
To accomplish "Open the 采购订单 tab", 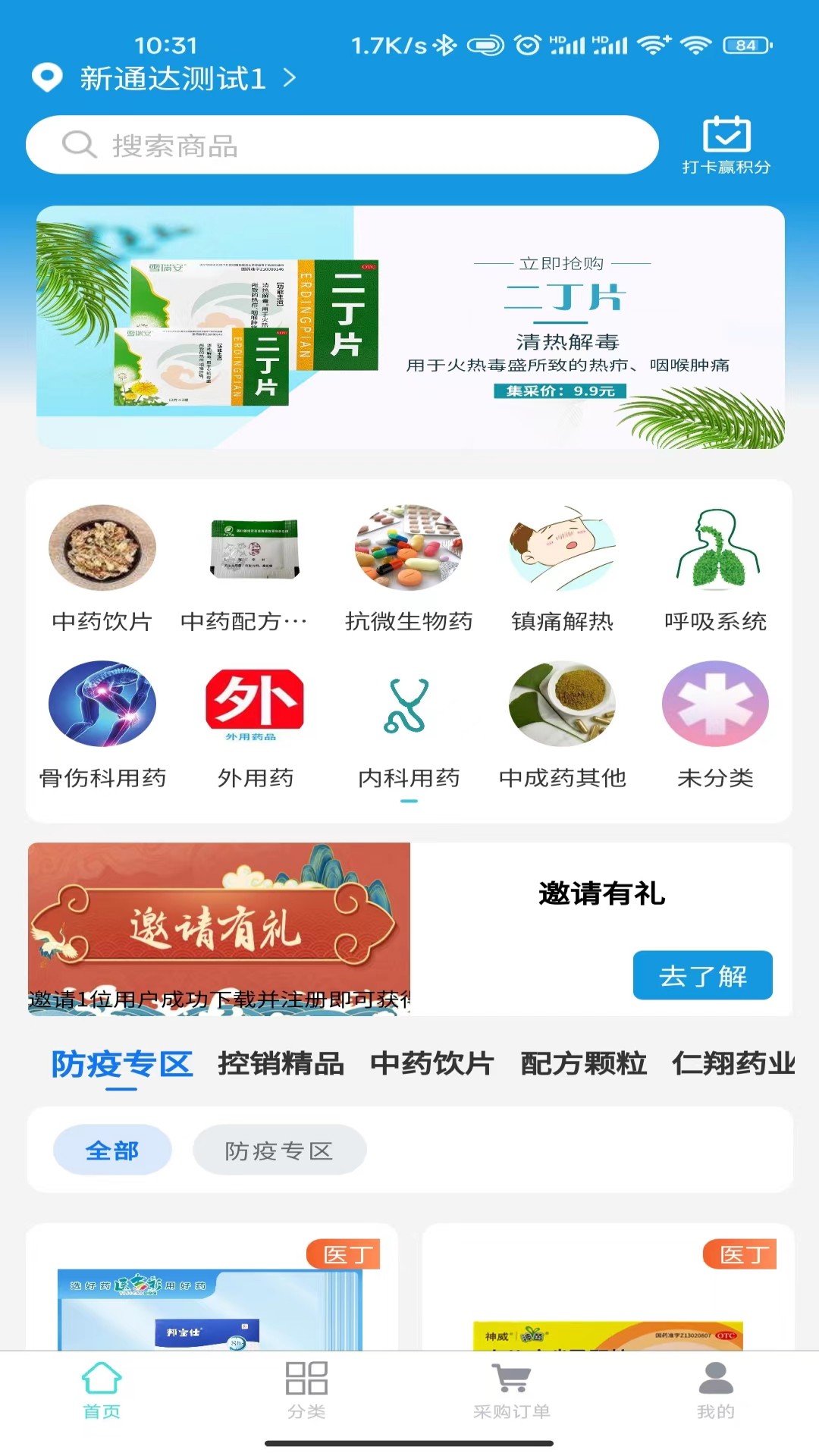I will point(511,1390).
